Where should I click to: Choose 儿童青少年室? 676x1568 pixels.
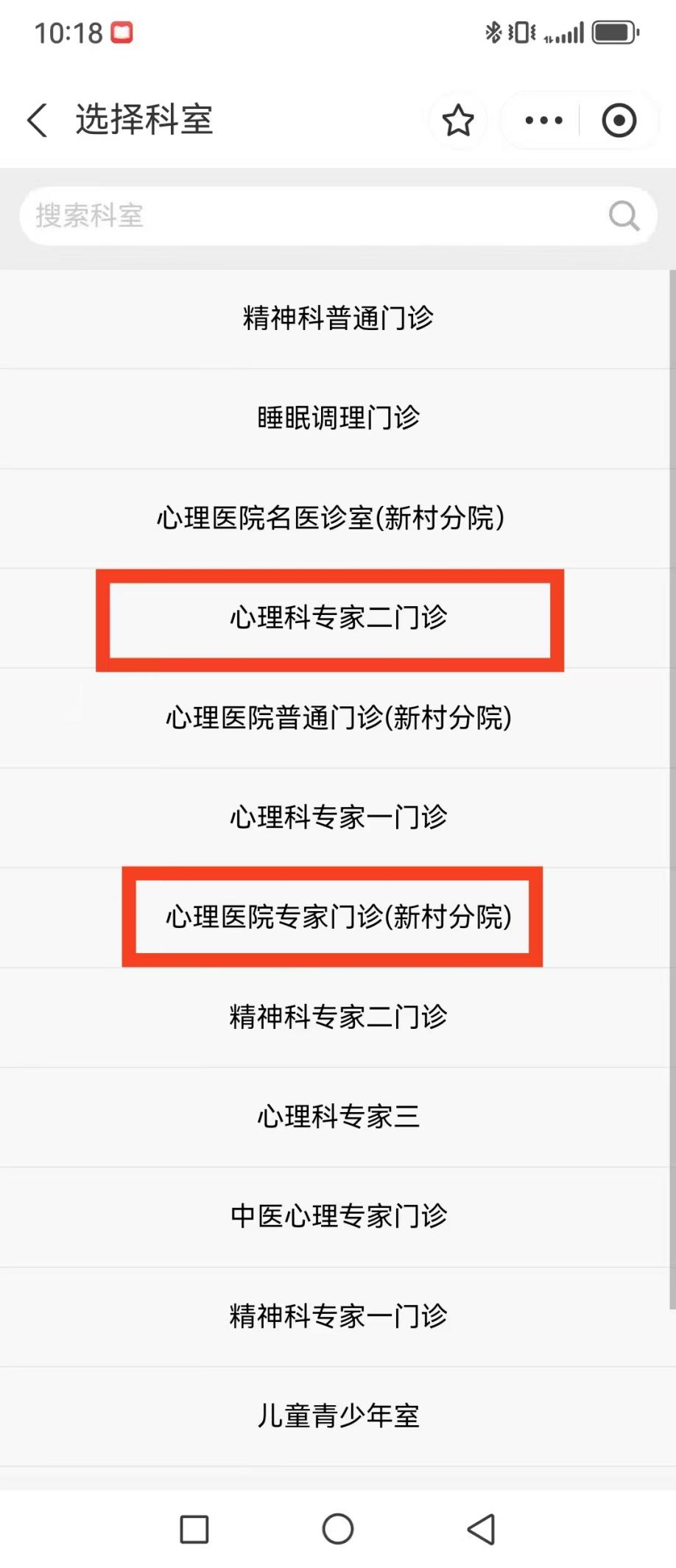pos(338,1416)
